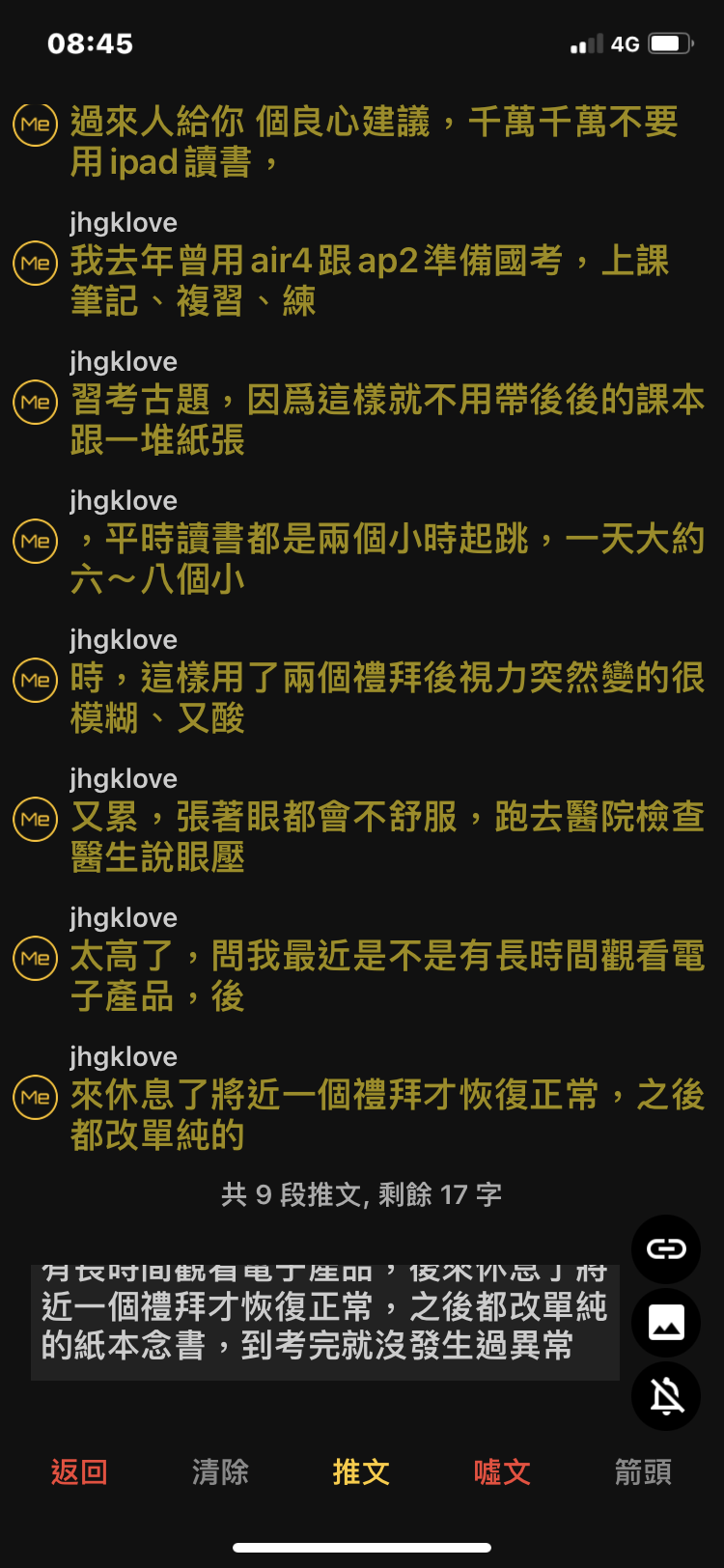Insert a link using the chain icon
Screen dimensions: 724x1568
point(666,1249)
